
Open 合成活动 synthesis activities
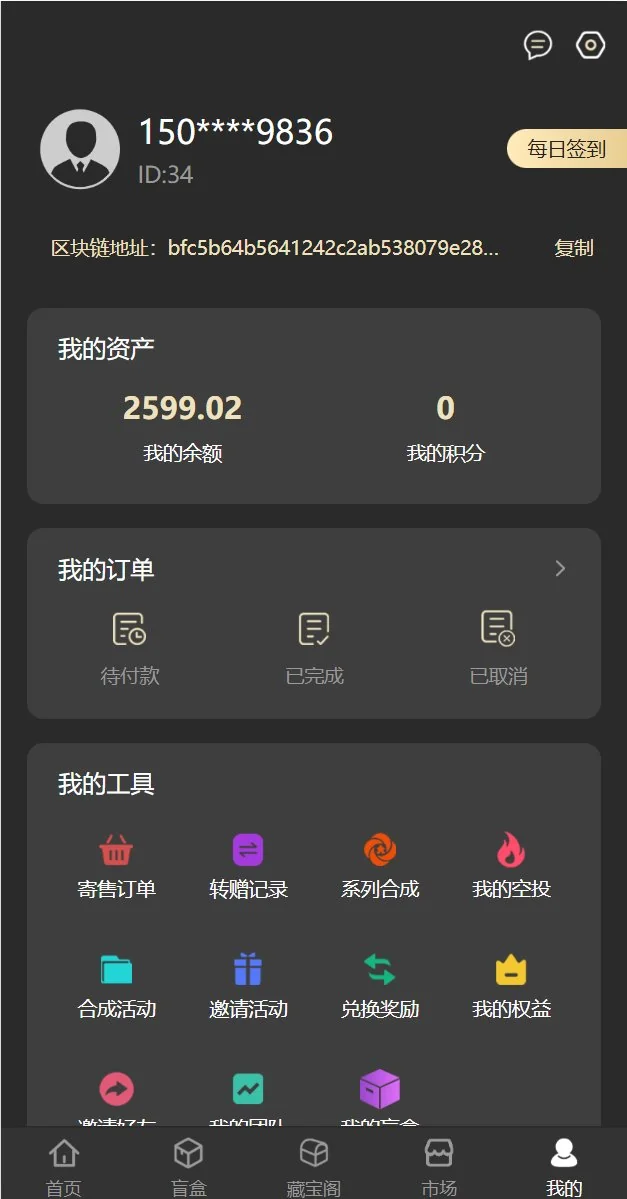[117, 985]
